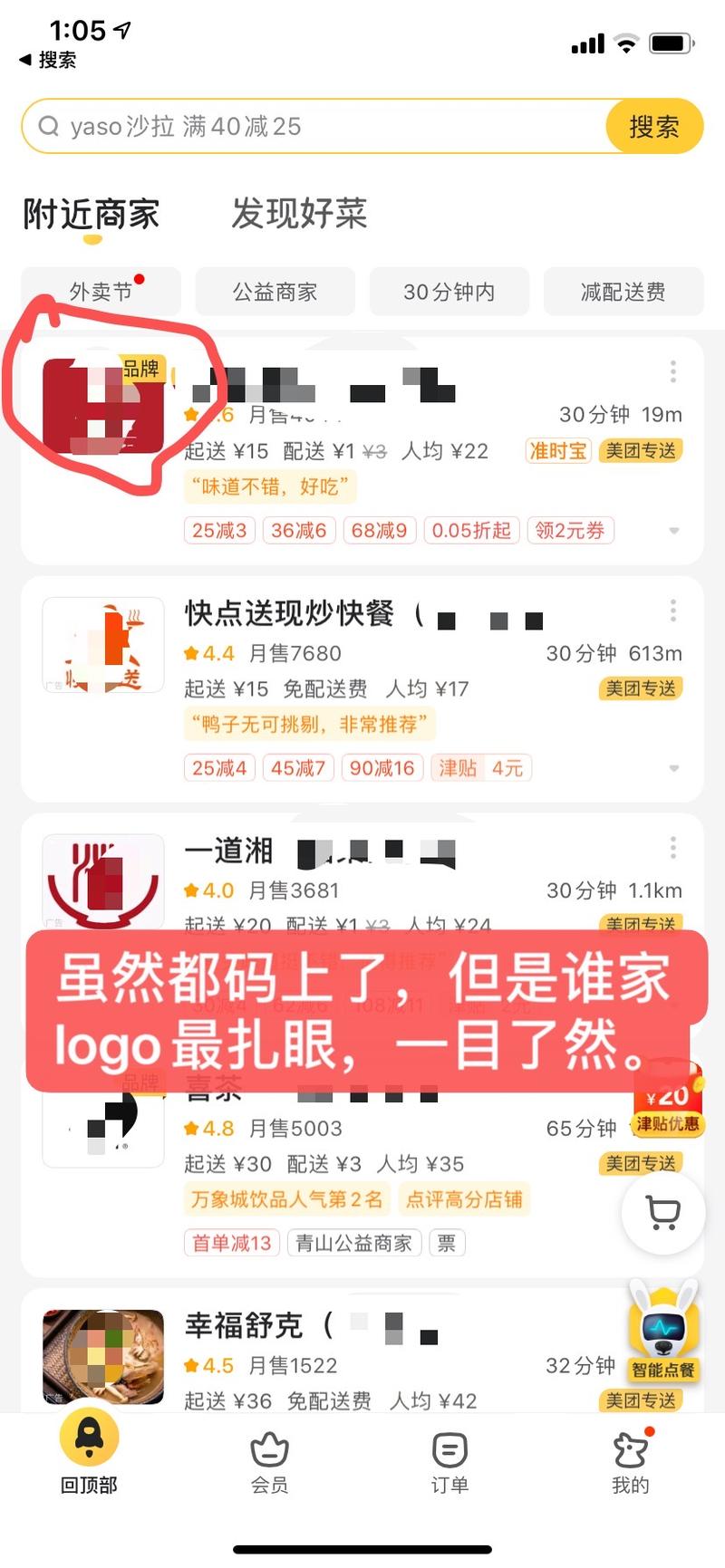
Task: Activate the 公益商家 filter
Action: [275, 292]
